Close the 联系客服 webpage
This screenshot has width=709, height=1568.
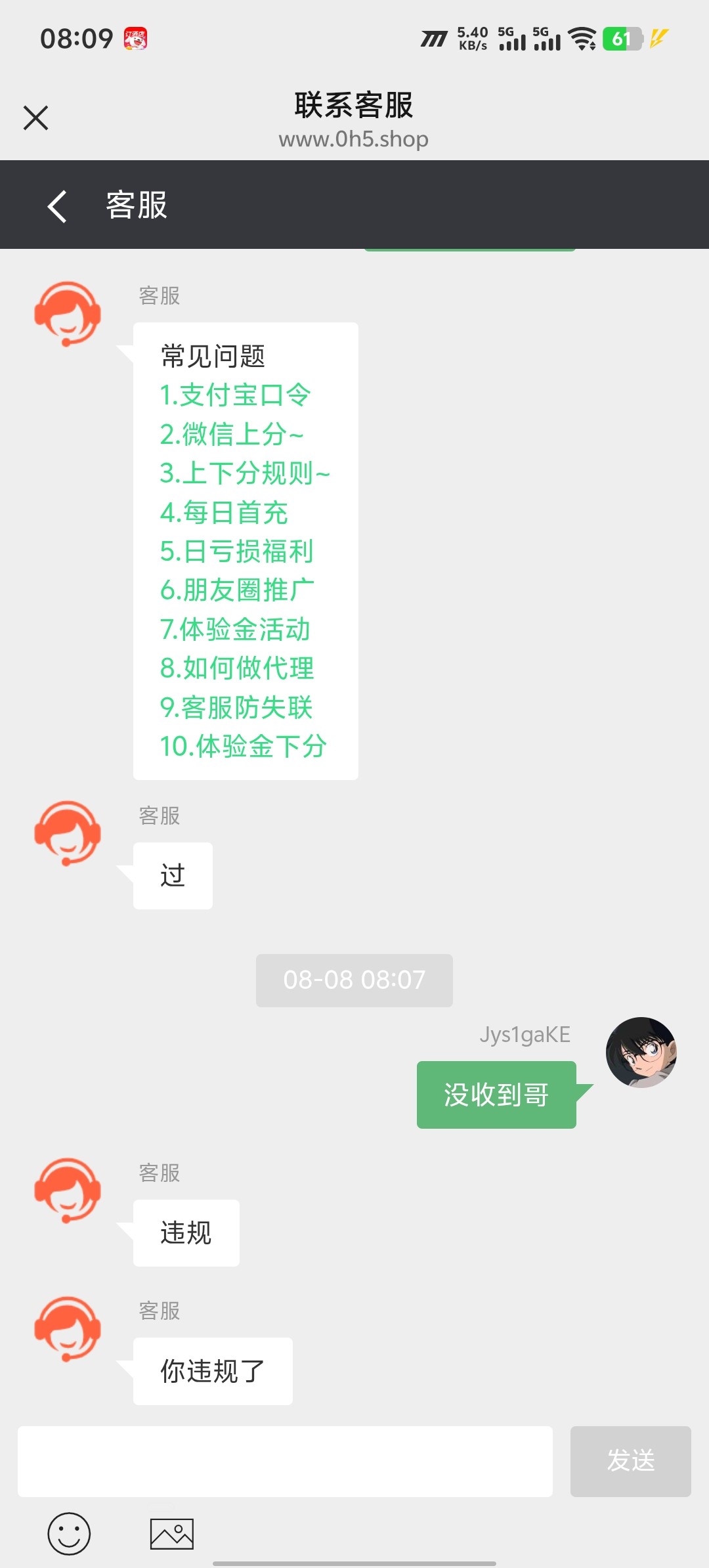tap(36, 118)
